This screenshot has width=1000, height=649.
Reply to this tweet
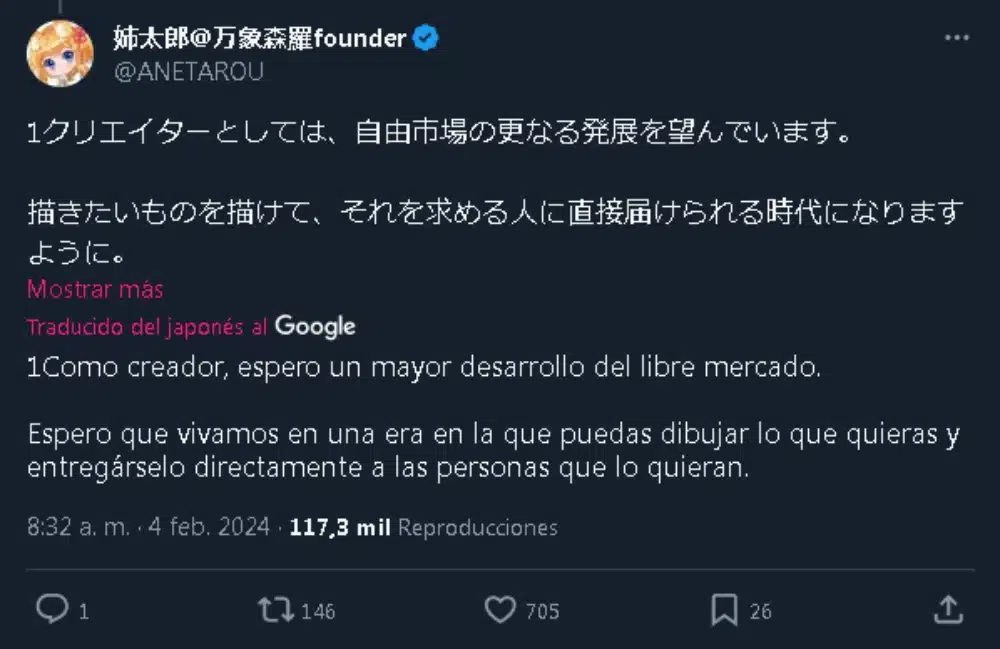(x=52, y=609)
